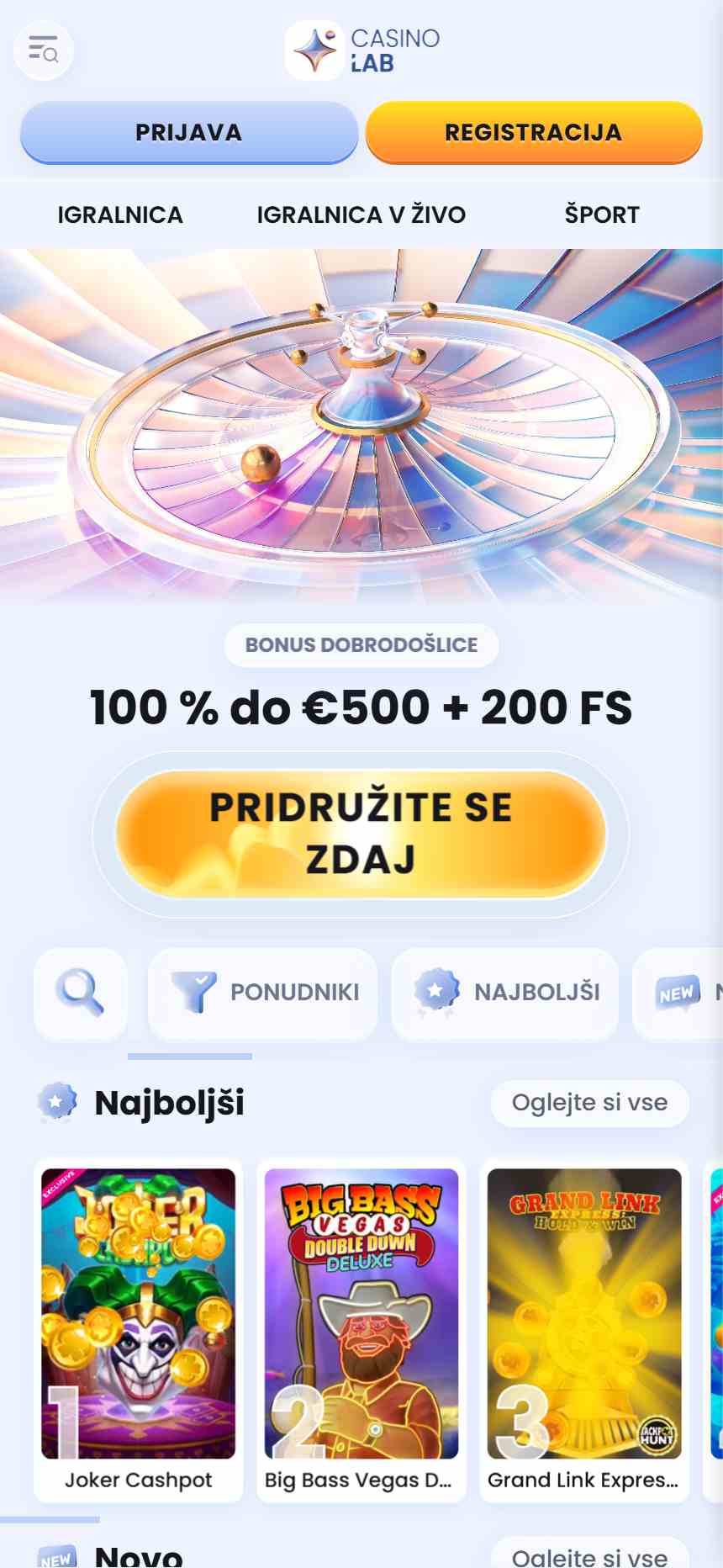The width and height of the screenshot is (723, 1568).
Task: Open the Grand Link Express game
Action: pos(584,1330)
